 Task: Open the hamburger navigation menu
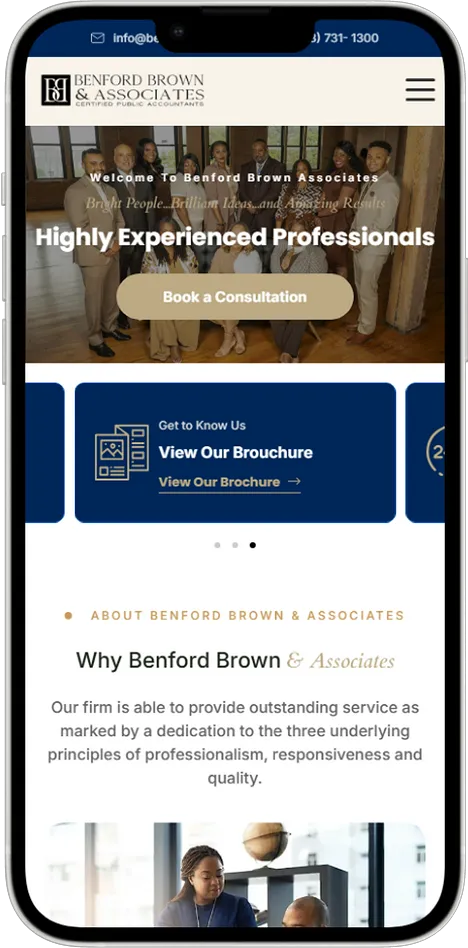[420, 89]
